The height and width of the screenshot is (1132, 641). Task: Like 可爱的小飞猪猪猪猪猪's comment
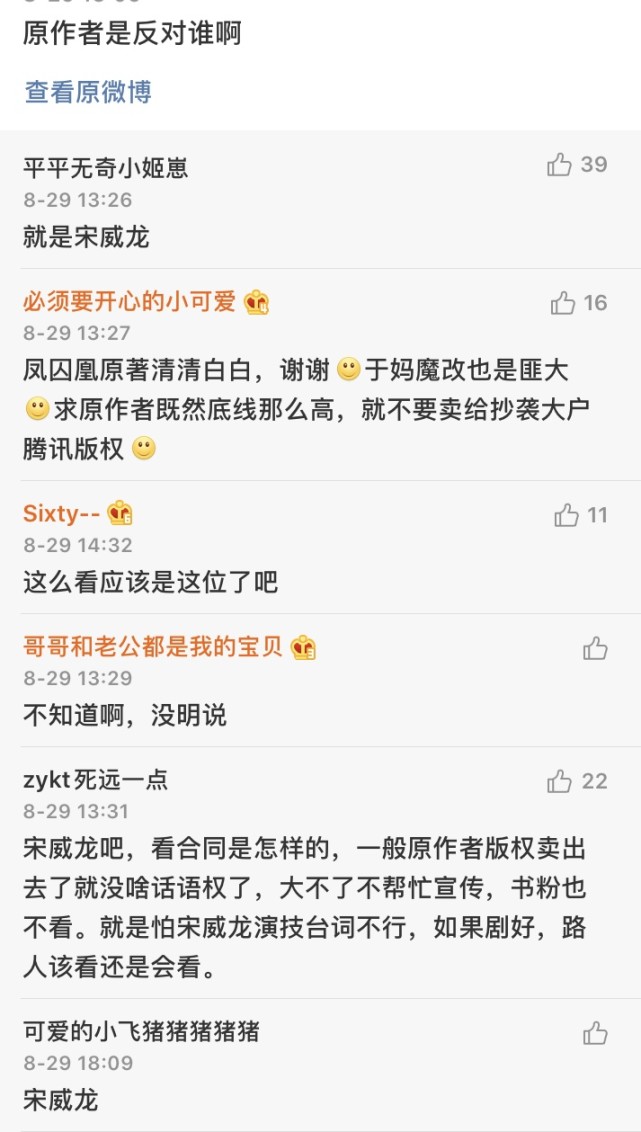click(x=595, y=1033)
